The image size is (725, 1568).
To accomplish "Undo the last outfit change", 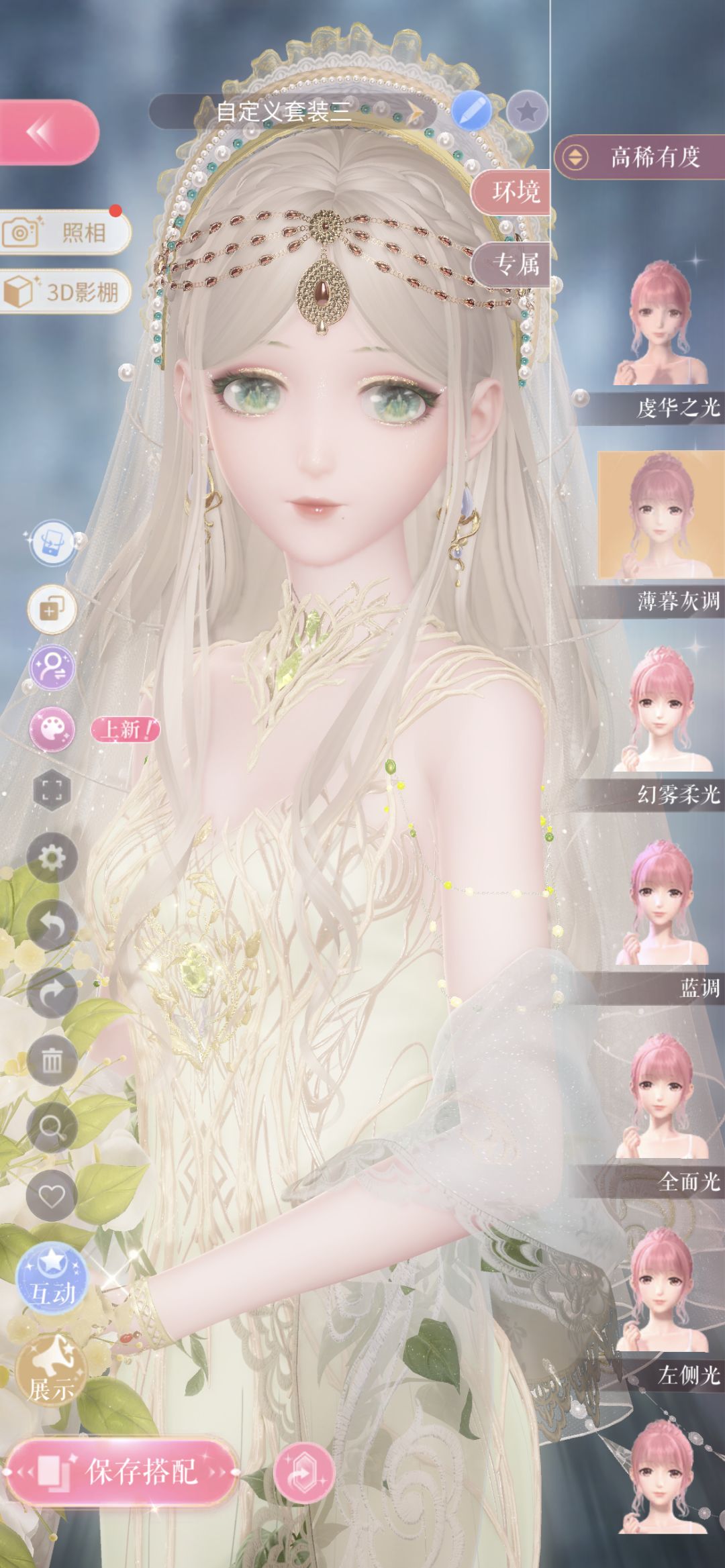I will pos(52,926).
